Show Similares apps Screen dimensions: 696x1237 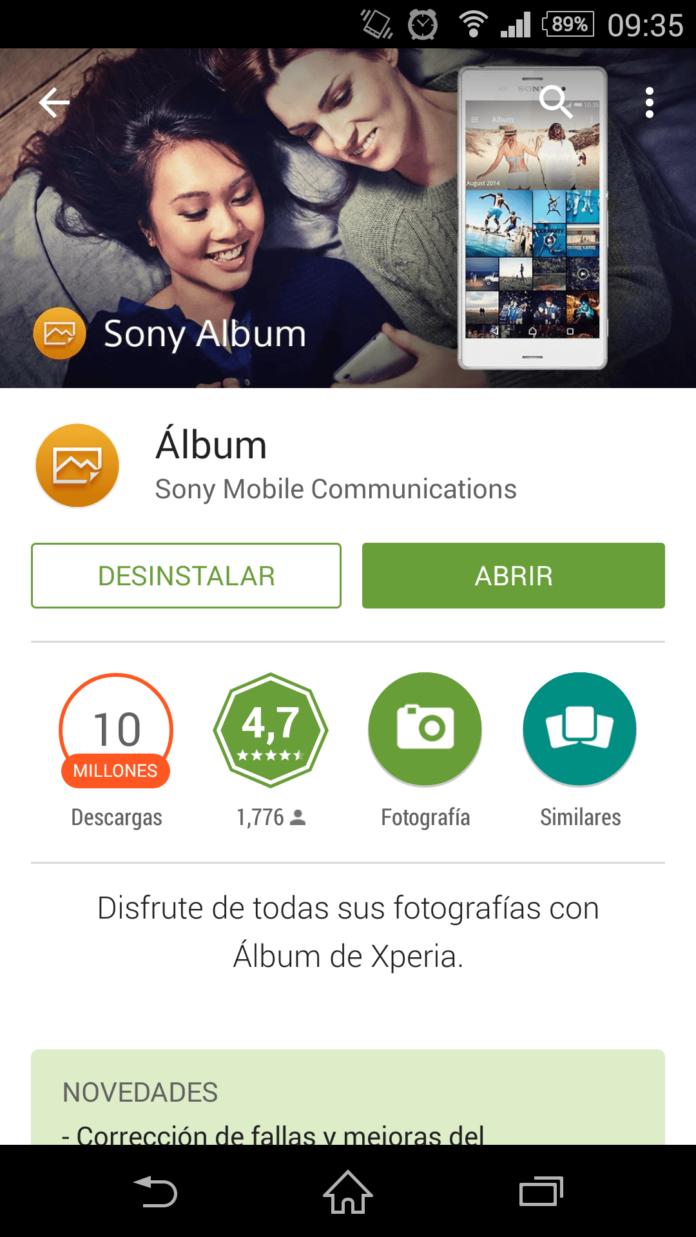pyautogui.click(x=580, y=730)
